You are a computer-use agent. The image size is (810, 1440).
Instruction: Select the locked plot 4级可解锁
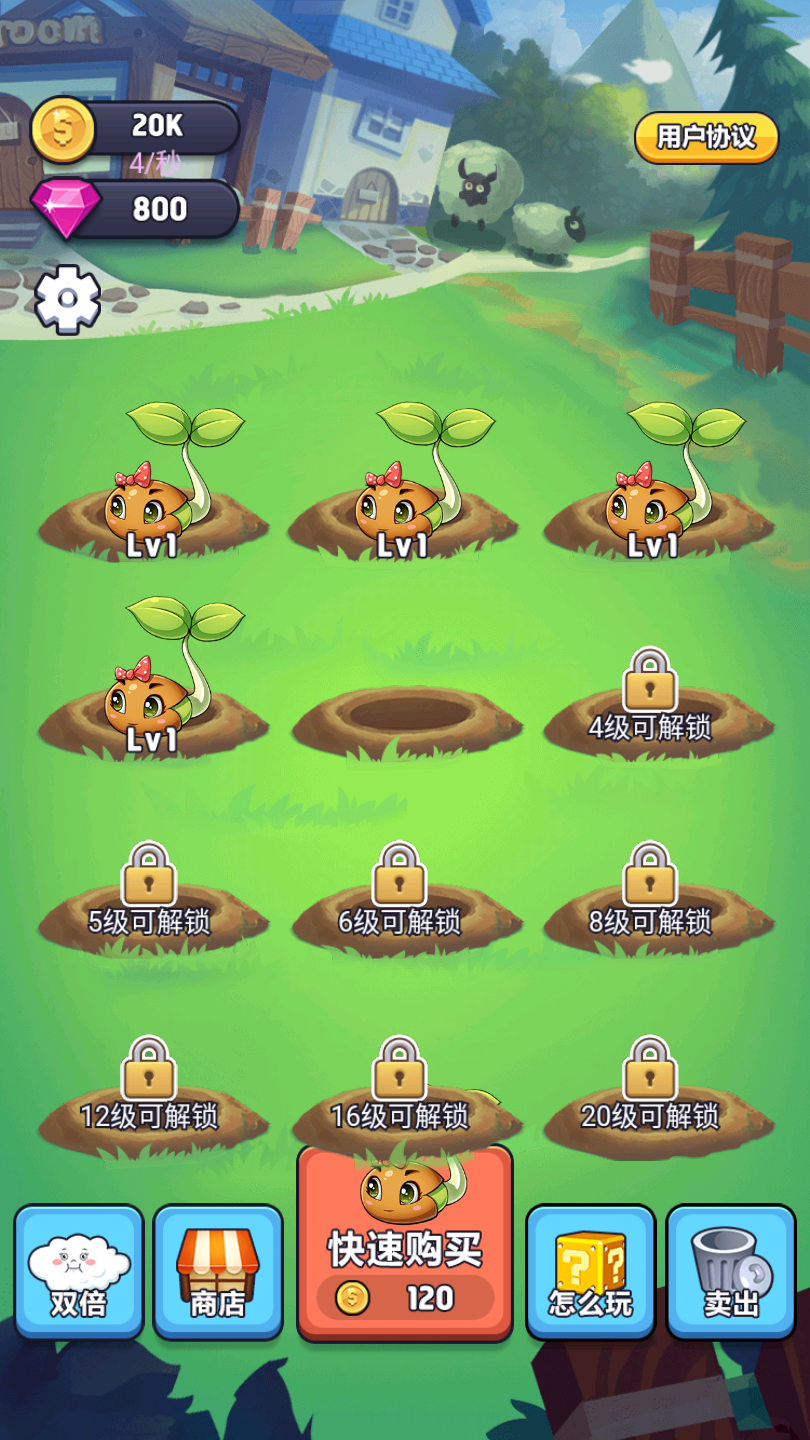tap(651, 710)
